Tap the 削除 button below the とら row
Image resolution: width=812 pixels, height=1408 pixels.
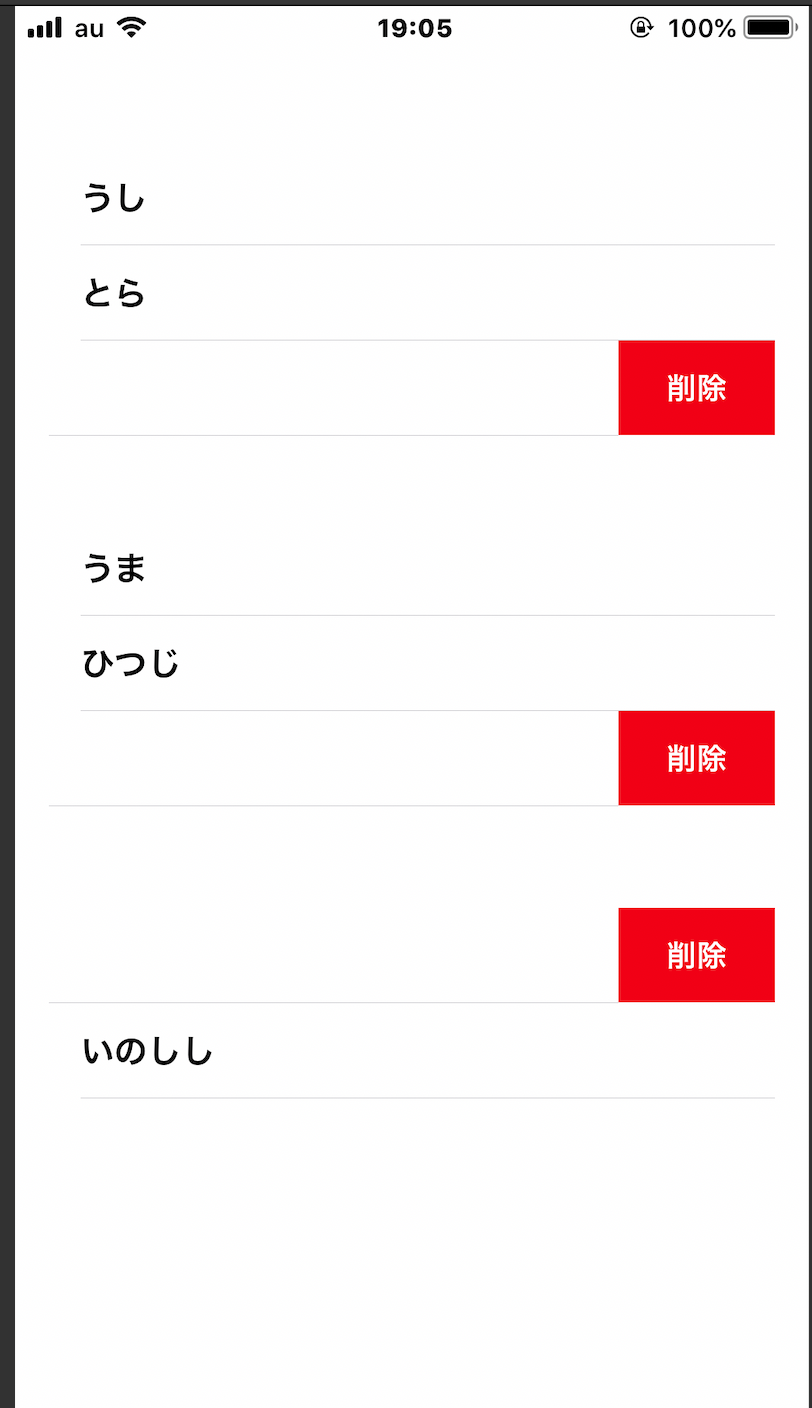coord(696,387)
